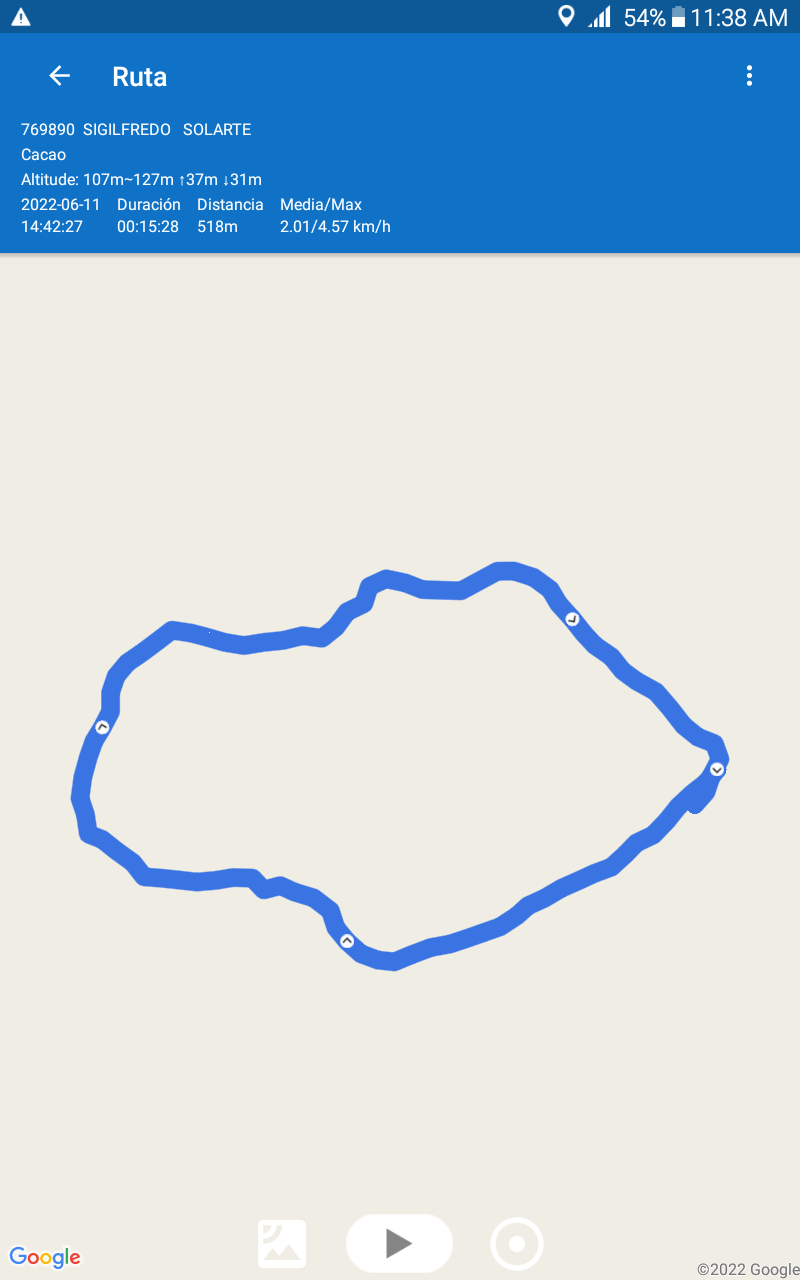Play the recorded route animation
This screenshot has width=800, height=1280.
point(399,1243)
